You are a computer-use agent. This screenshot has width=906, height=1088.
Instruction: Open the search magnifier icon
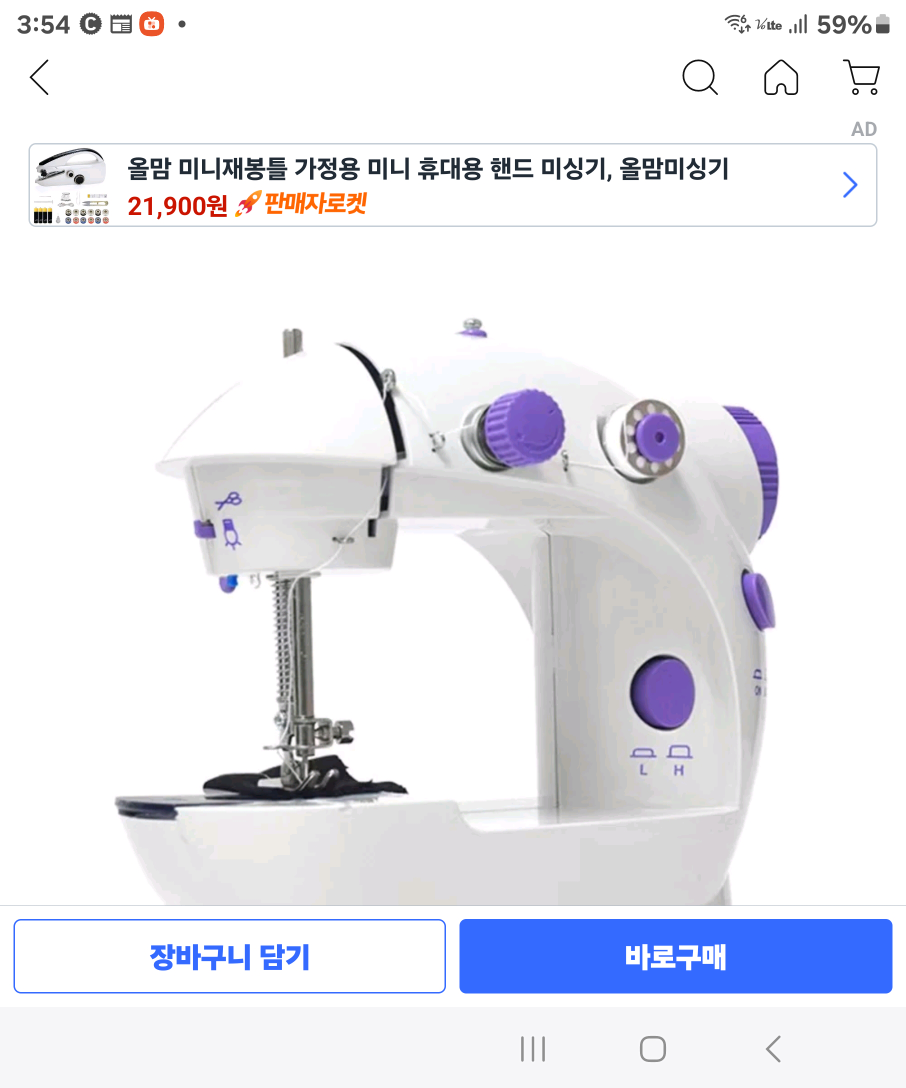point(700,77)
